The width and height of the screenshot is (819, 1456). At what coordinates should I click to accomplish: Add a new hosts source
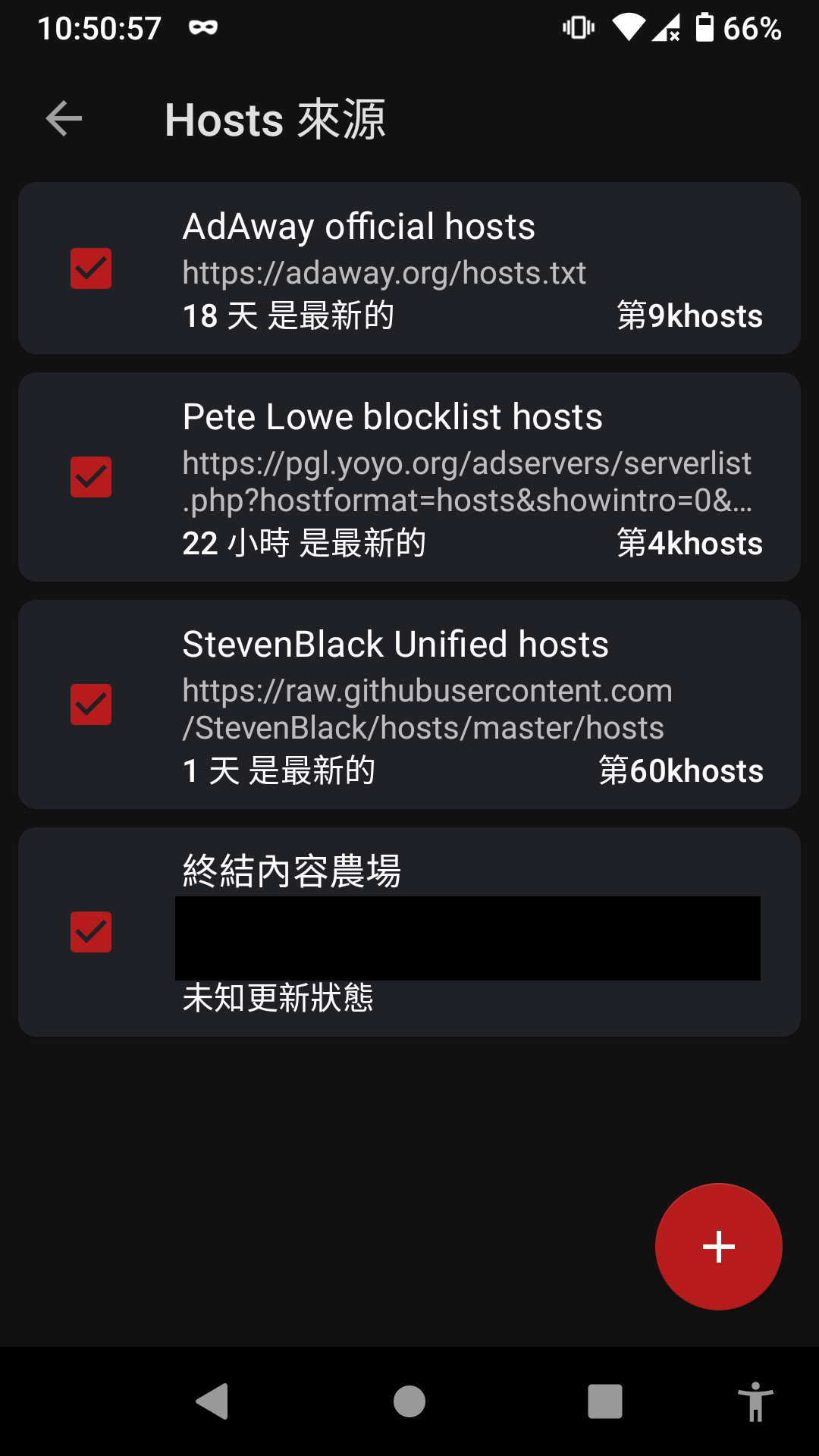coord(718,1247)
